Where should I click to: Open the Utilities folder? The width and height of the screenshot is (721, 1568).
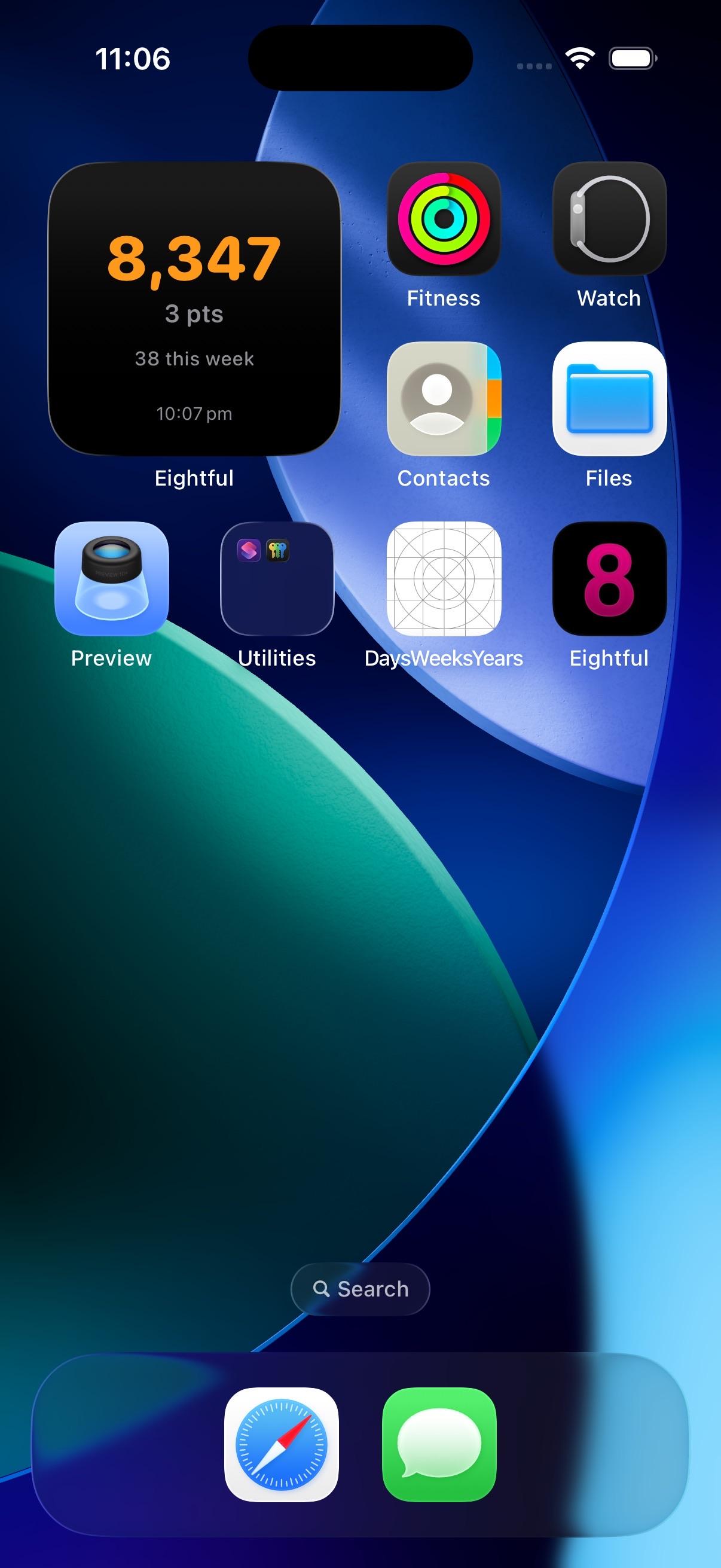277,579
